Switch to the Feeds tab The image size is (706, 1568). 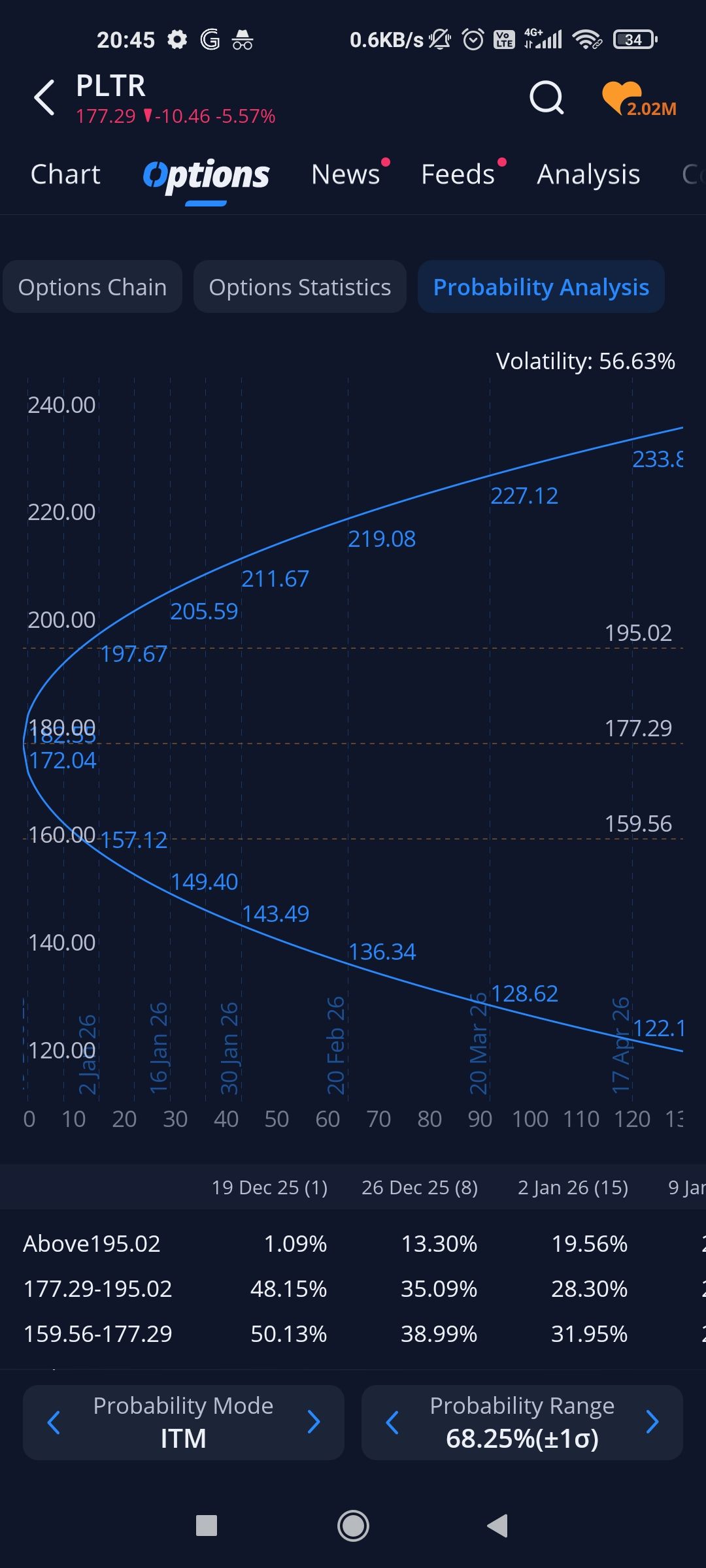458,174
